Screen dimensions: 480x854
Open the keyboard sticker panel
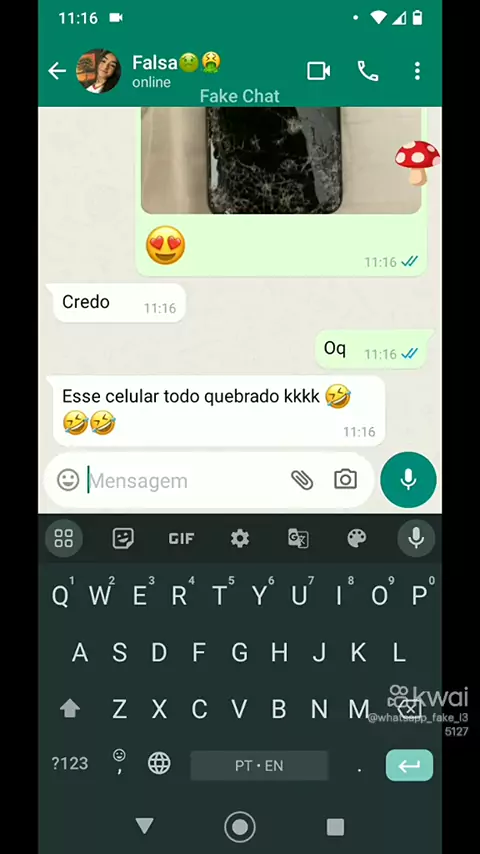123,539
